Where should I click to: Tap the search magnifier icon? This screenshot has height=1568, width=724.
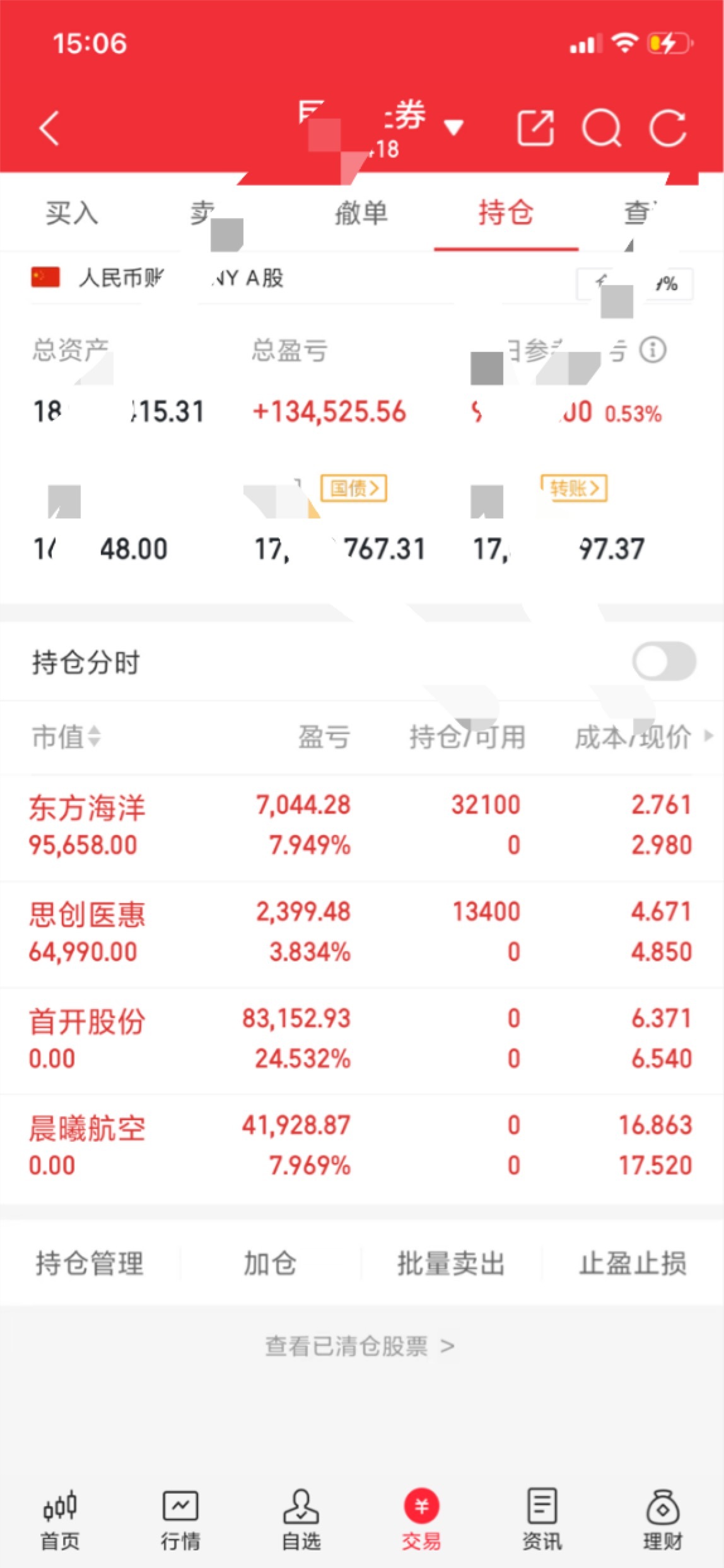point(604,128)
